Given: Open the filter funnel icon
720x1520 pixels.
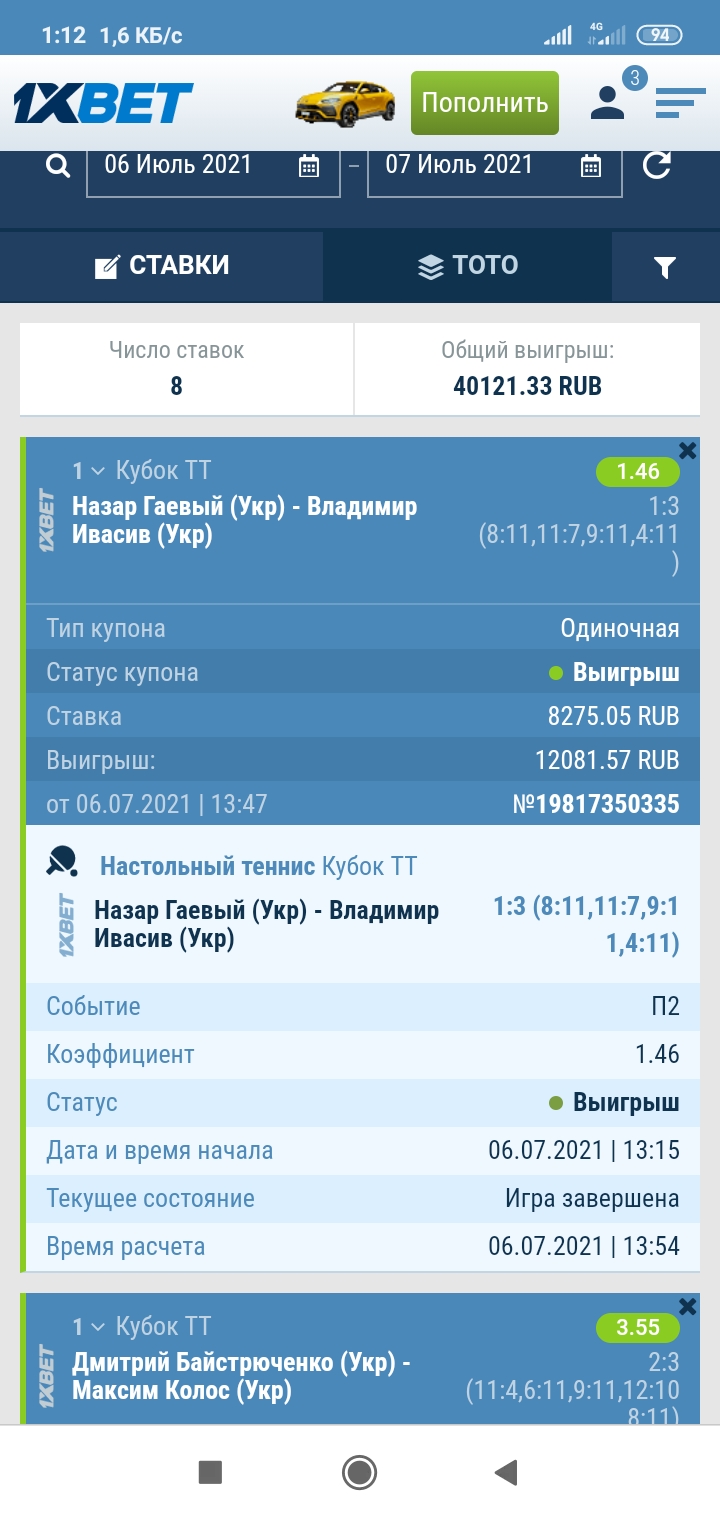Looking at the screenshot, I should click(665, 267).
